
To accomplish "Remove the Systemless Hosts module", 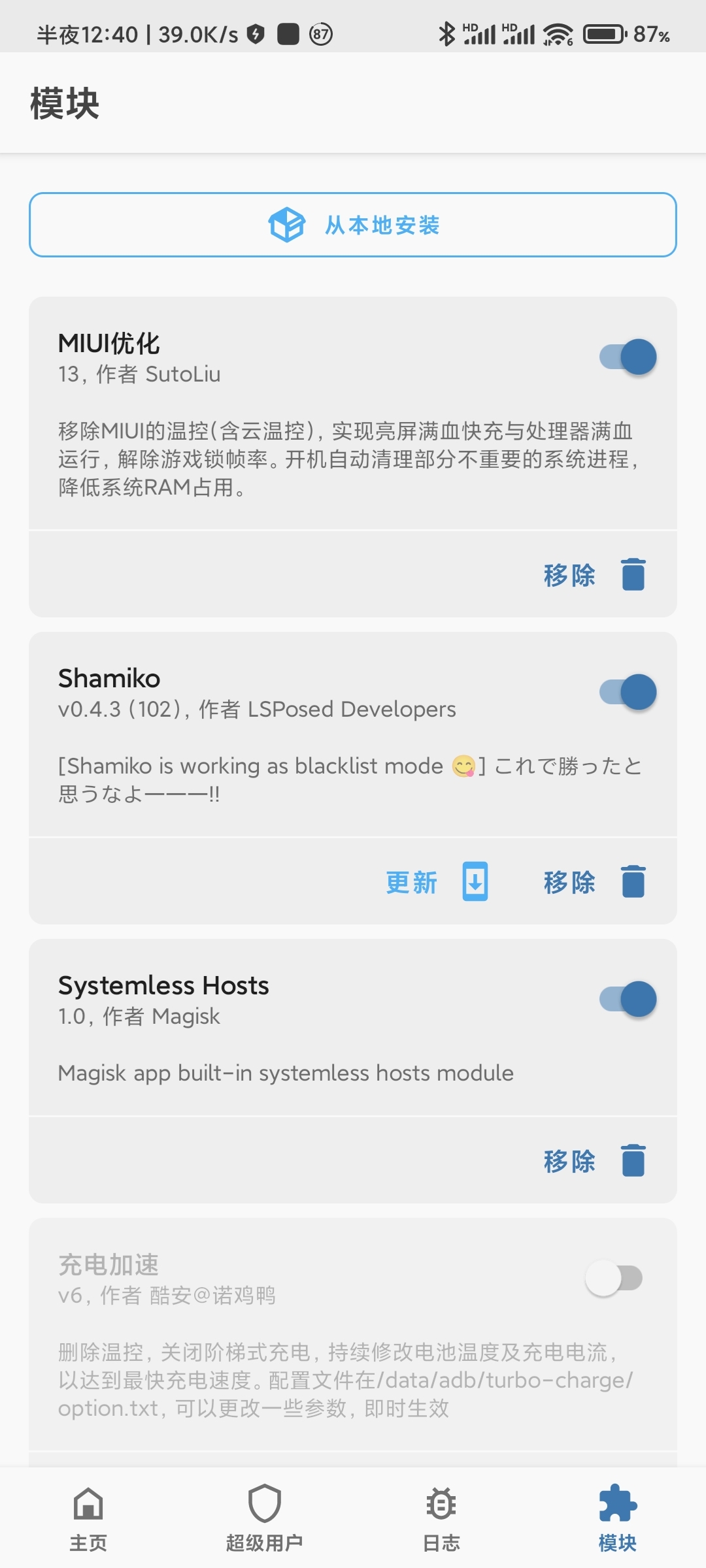I will coord(594,1161).
